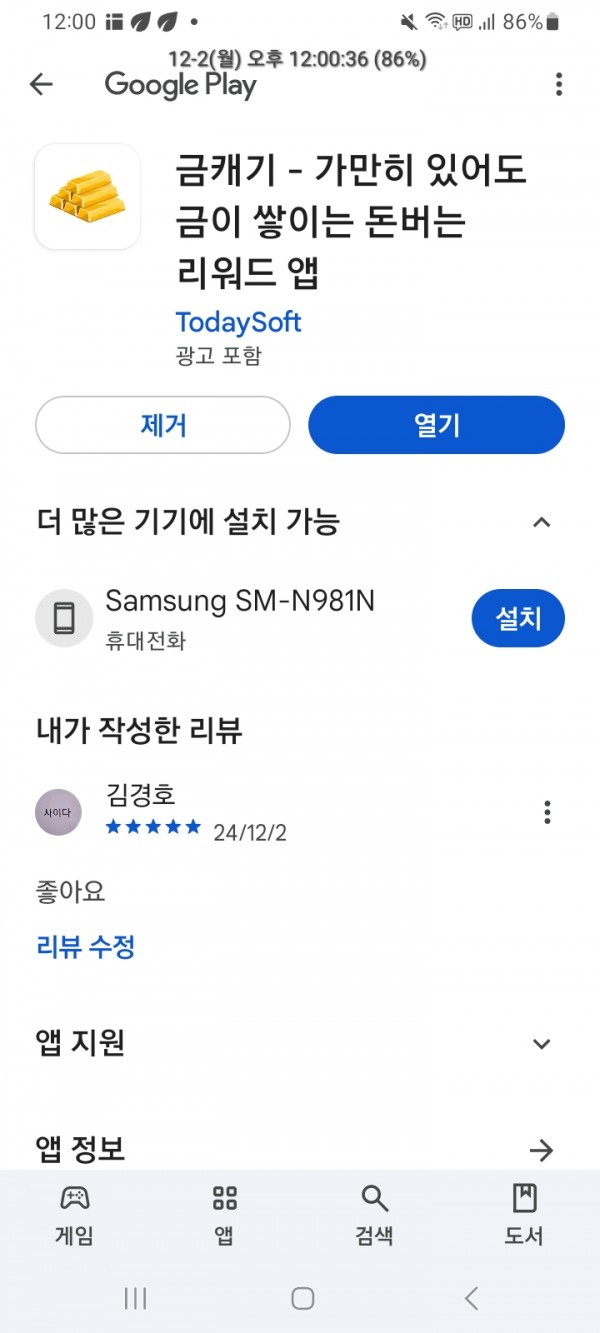Go back using the top-left arrow
The width and height of the screenshot is (600, 1333).
click(41, 85)
